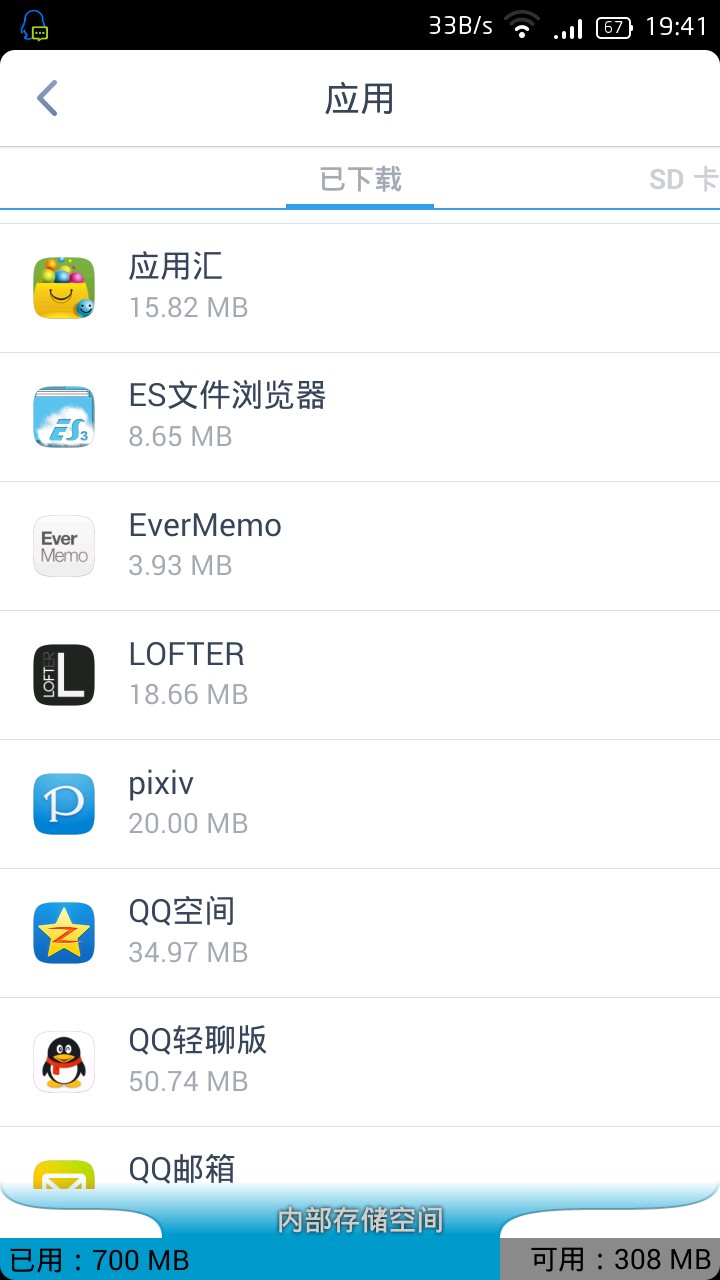Open QQ空间 app info
The height and width of the screenshot is (1280, 720).
click(x=360, y=933)
